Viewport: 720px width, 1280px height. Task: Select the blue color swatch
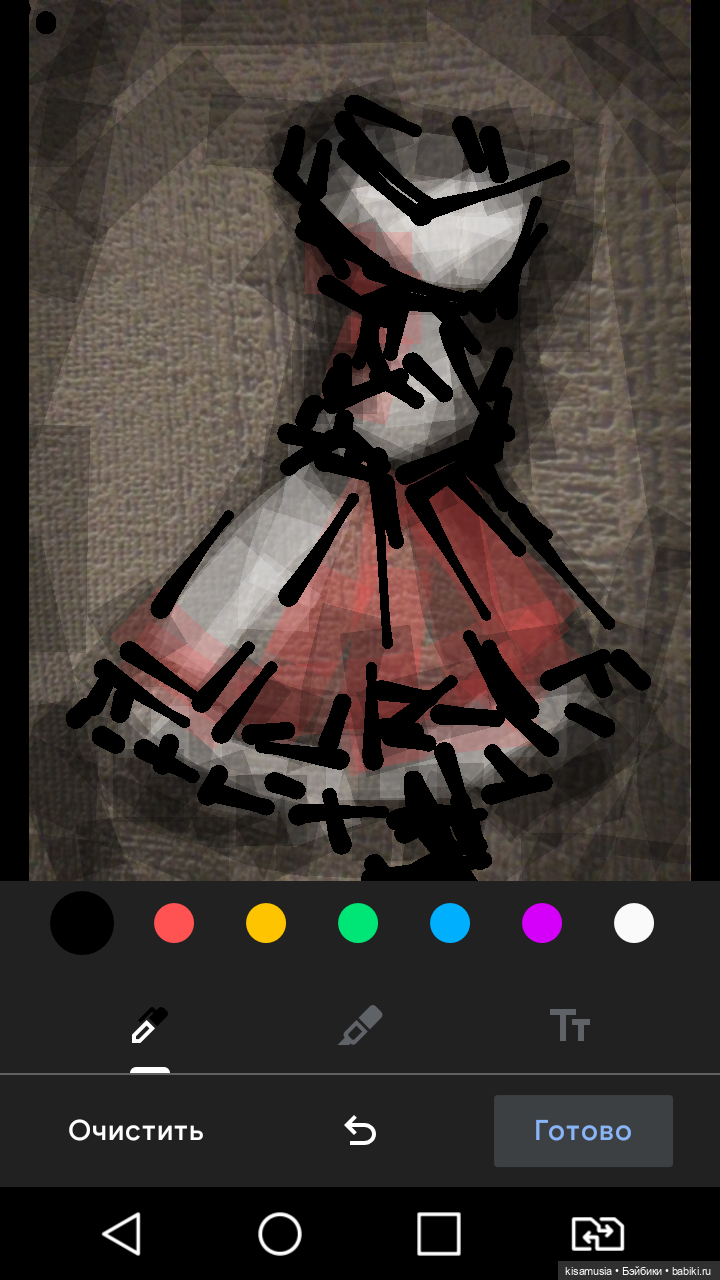coord(450,923)
